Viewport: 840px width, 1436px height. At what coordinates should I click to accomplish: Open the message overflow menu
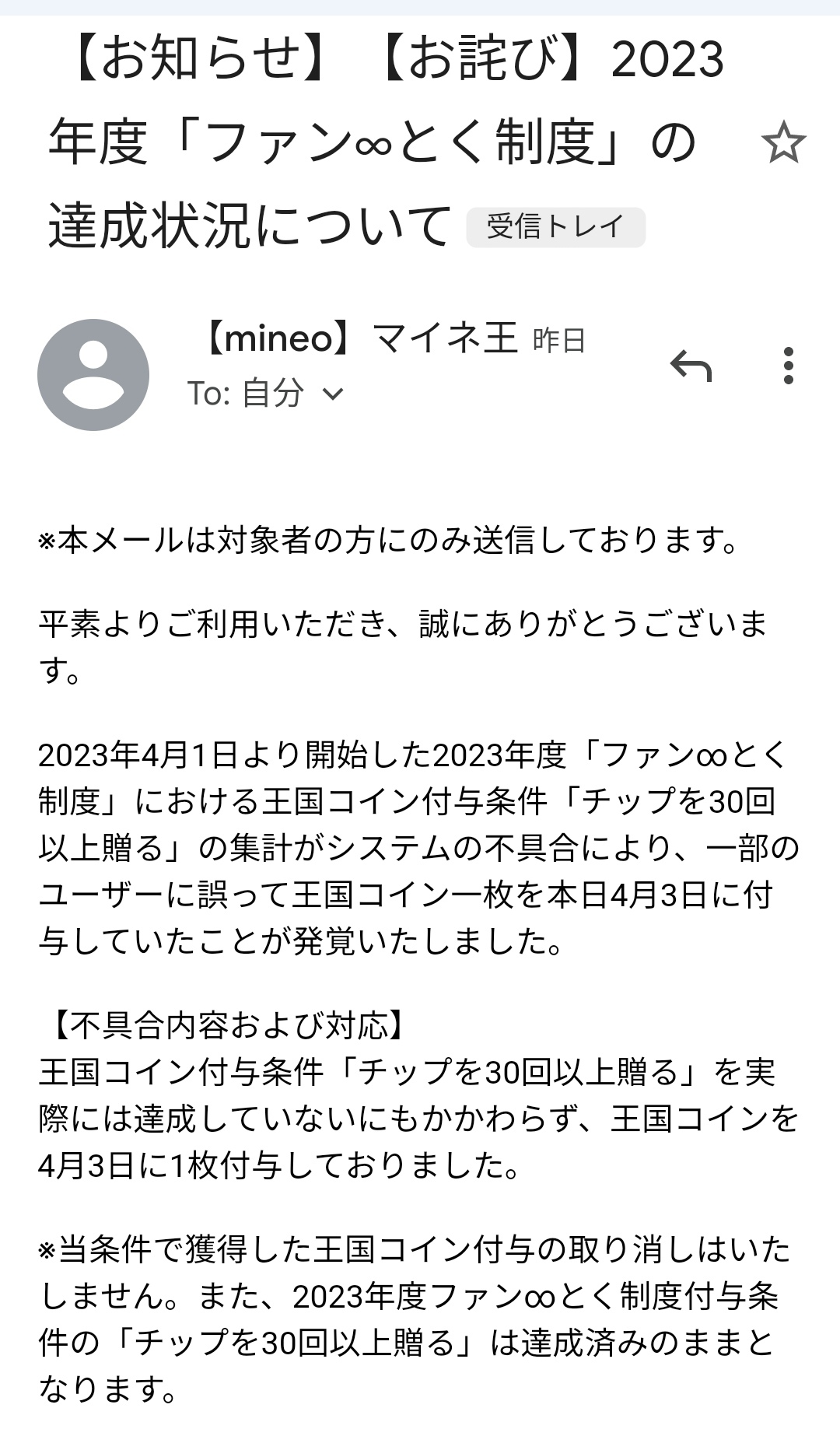tap(788, 365)
